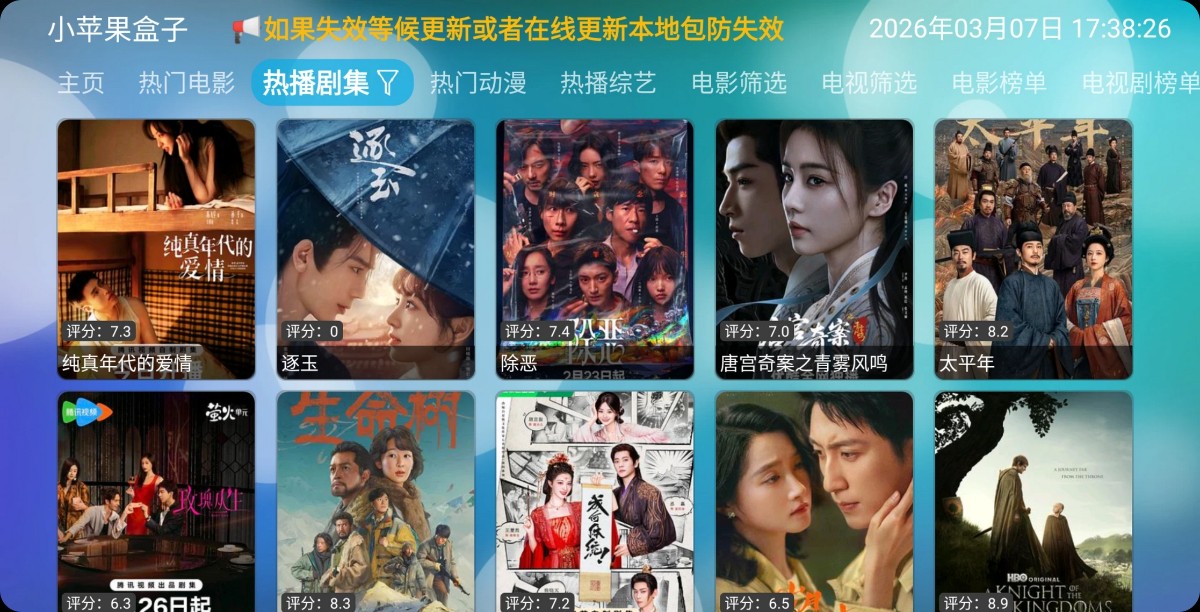The image size is (1200, 612).
Task: Open the HBO Knight of the Seven Kingdoms poster
Action: click(1033, 500)
